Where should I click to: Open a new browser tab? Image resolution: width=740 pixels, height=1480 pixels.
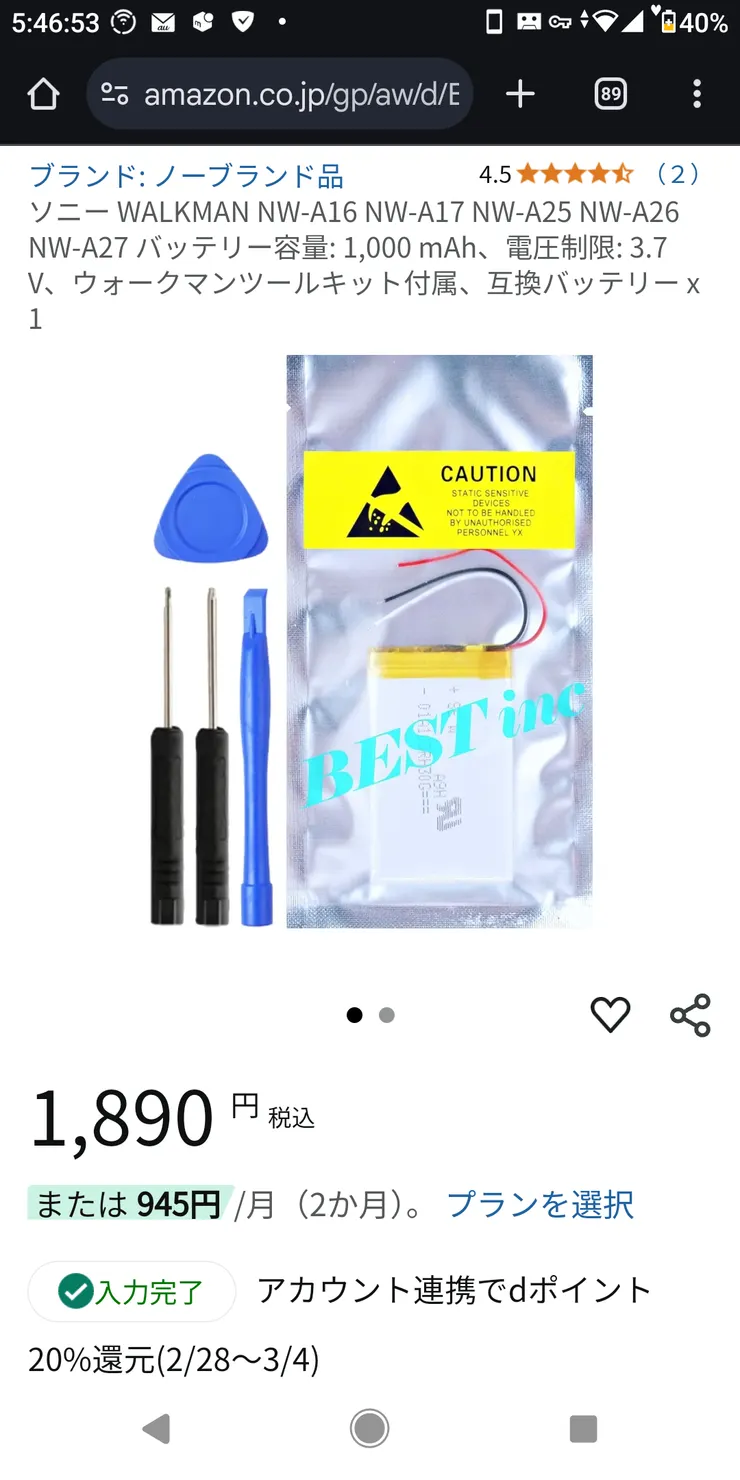(520, 95)
